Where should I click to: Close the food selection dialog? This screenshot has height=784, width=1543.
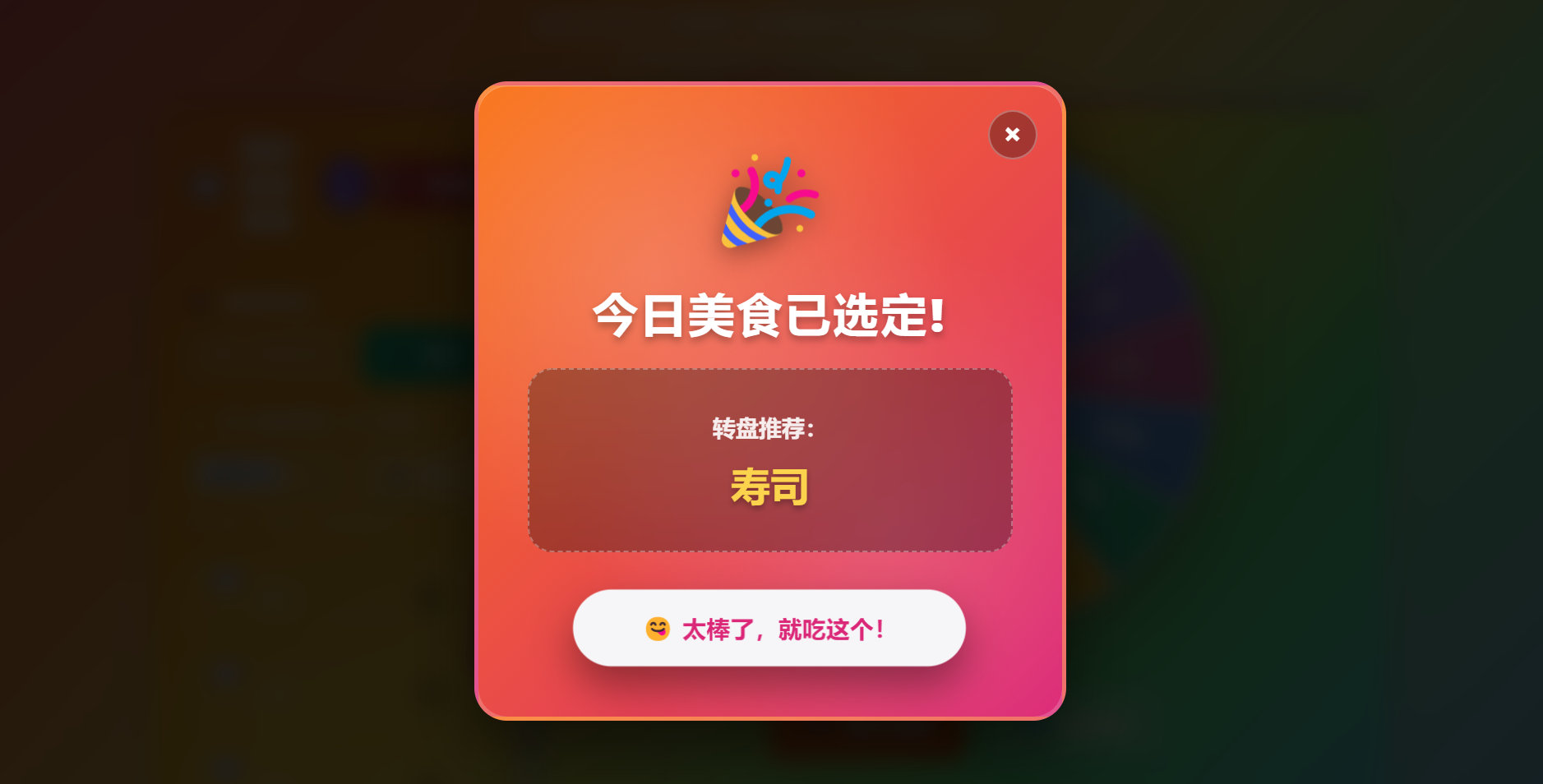1012,135
